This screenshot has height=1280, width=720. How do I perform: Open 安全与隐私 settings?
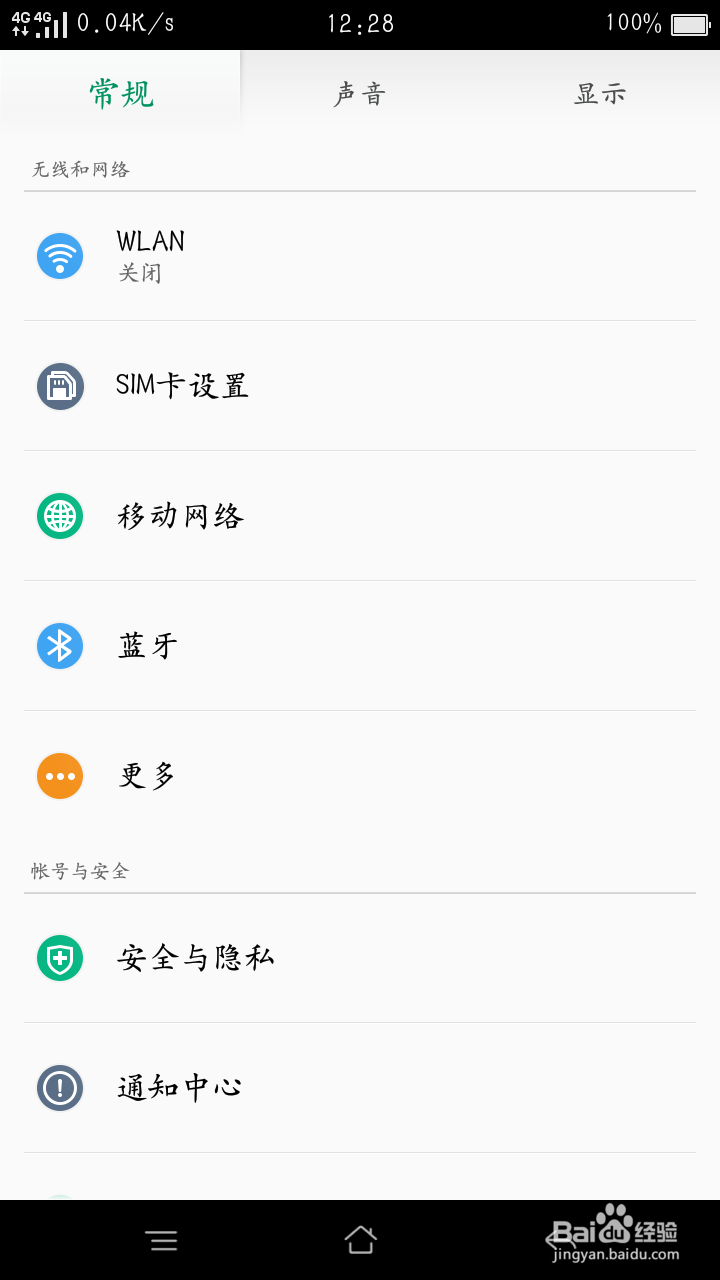click(x=360, y=958)
